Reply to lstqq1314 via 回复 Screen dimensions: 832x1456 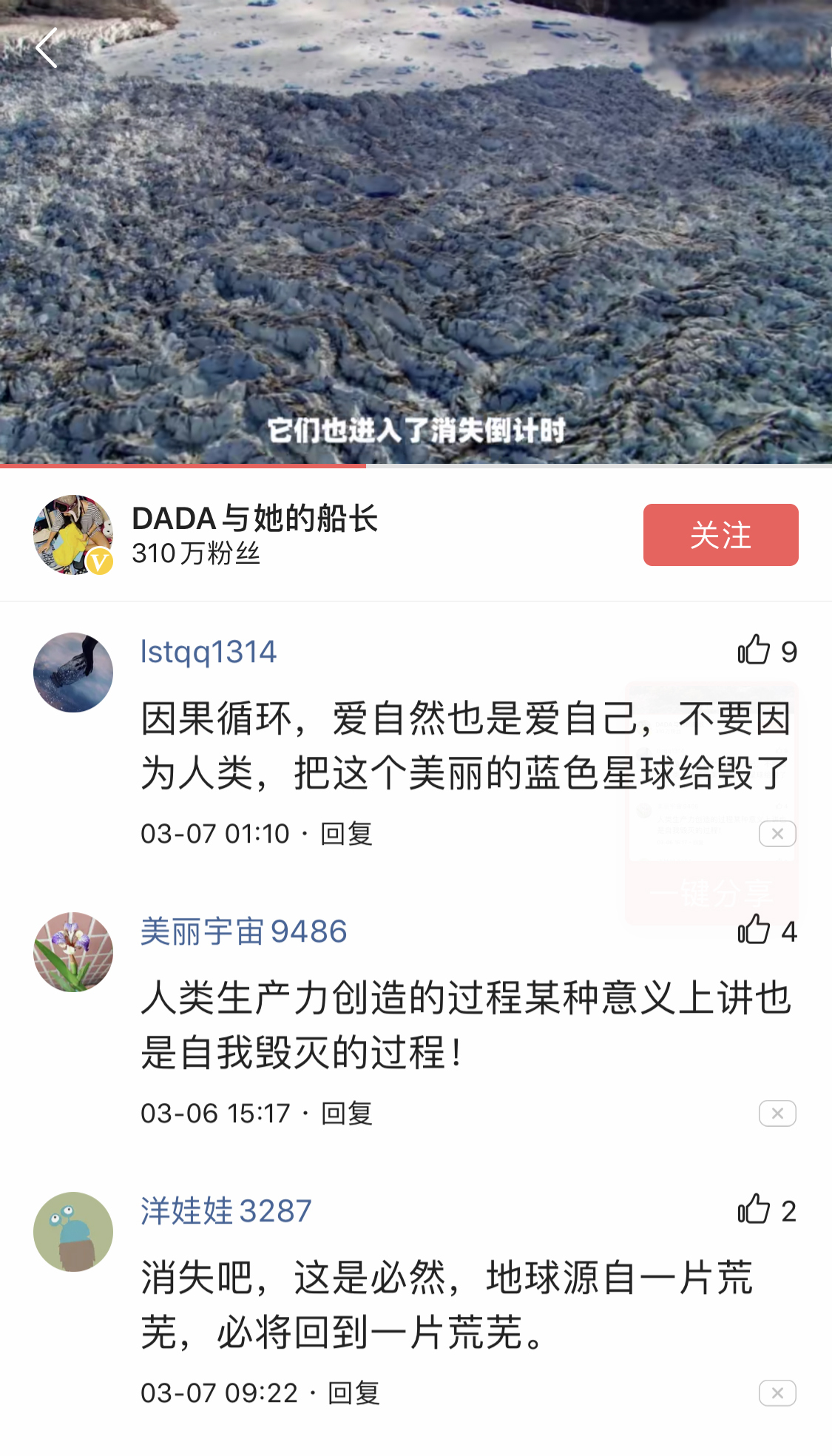pyautogui.click(x=348, y=832)
